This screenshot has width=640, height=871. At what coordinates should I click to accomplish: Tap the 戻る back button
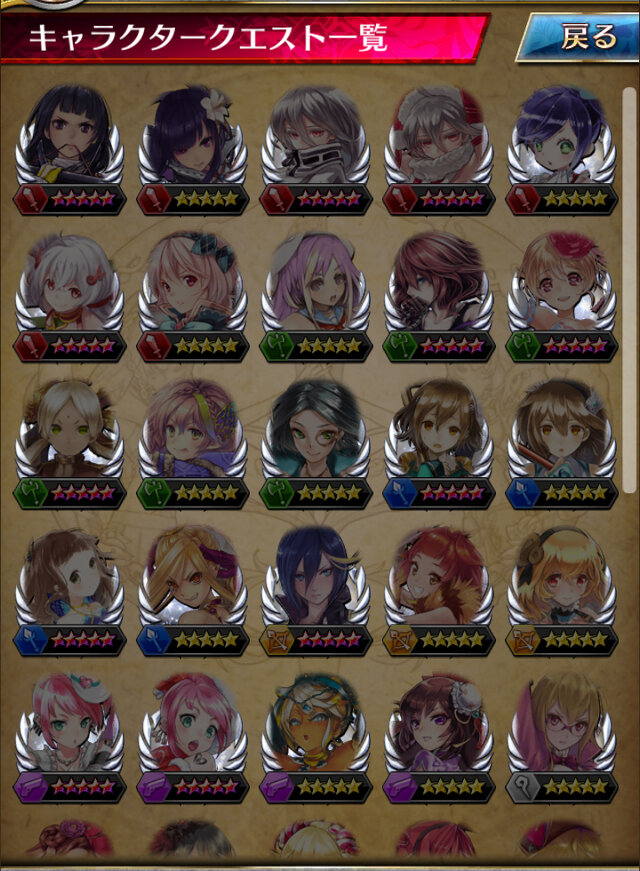578,38
